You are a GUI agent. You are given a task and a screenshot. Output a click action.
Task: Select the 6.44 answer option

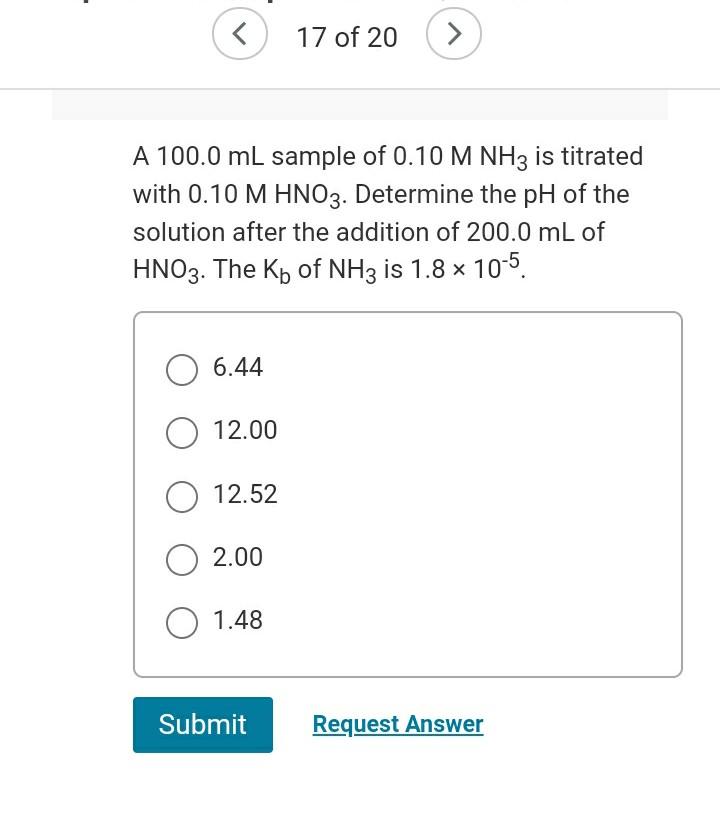[x=182, y=369]
